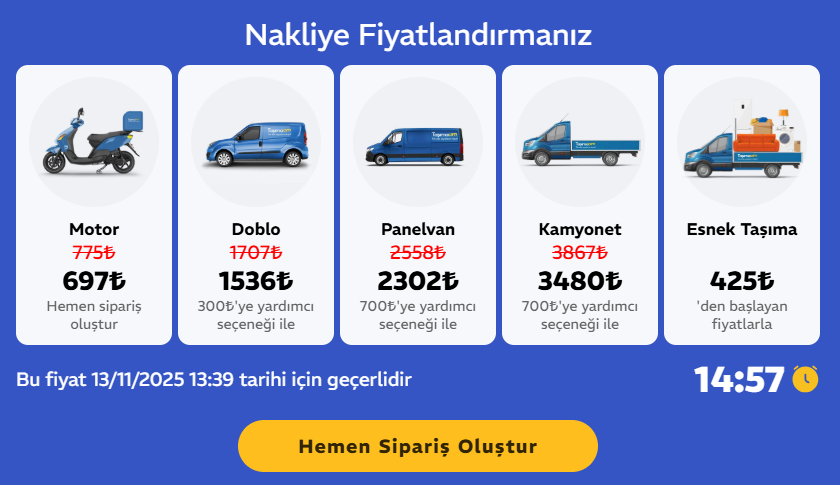
Task: Open the Esnek Taşıma card
Action: pyautogui.click(x=742, y=205)
